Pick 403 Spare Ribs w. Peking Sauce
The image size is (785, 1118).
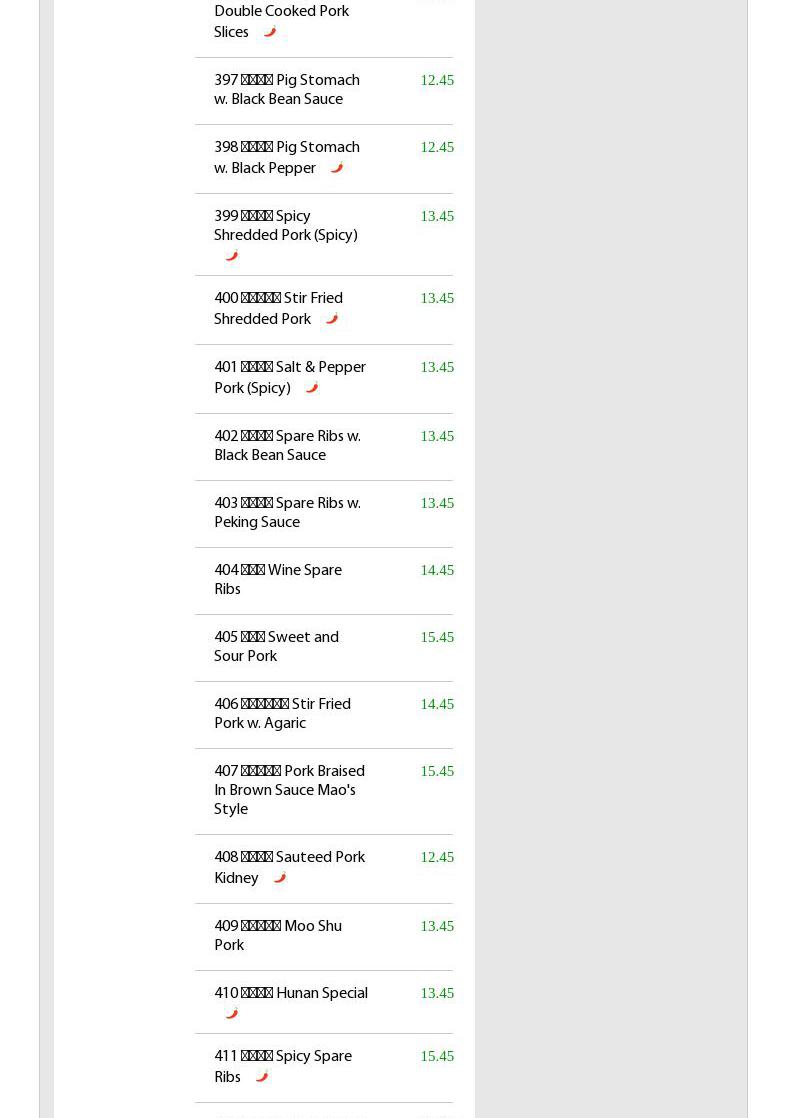tap(287, 513)
